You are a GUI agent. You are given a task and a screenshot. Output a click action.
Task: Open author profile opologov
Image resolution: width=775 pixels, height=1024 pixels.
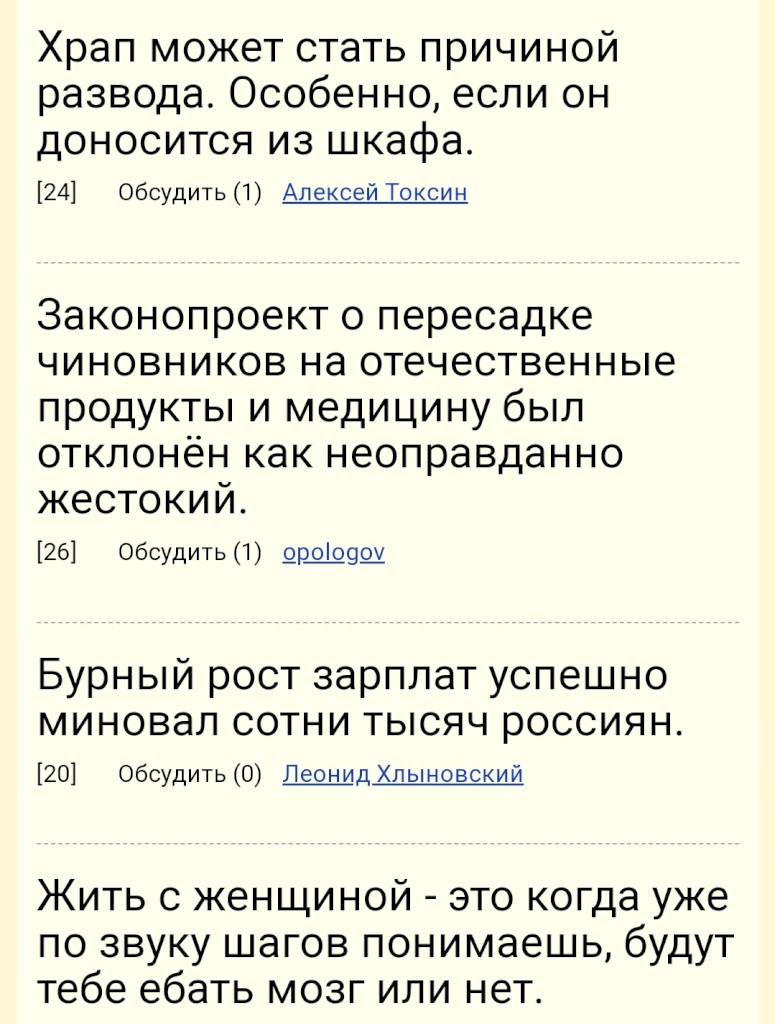point(334,553)
